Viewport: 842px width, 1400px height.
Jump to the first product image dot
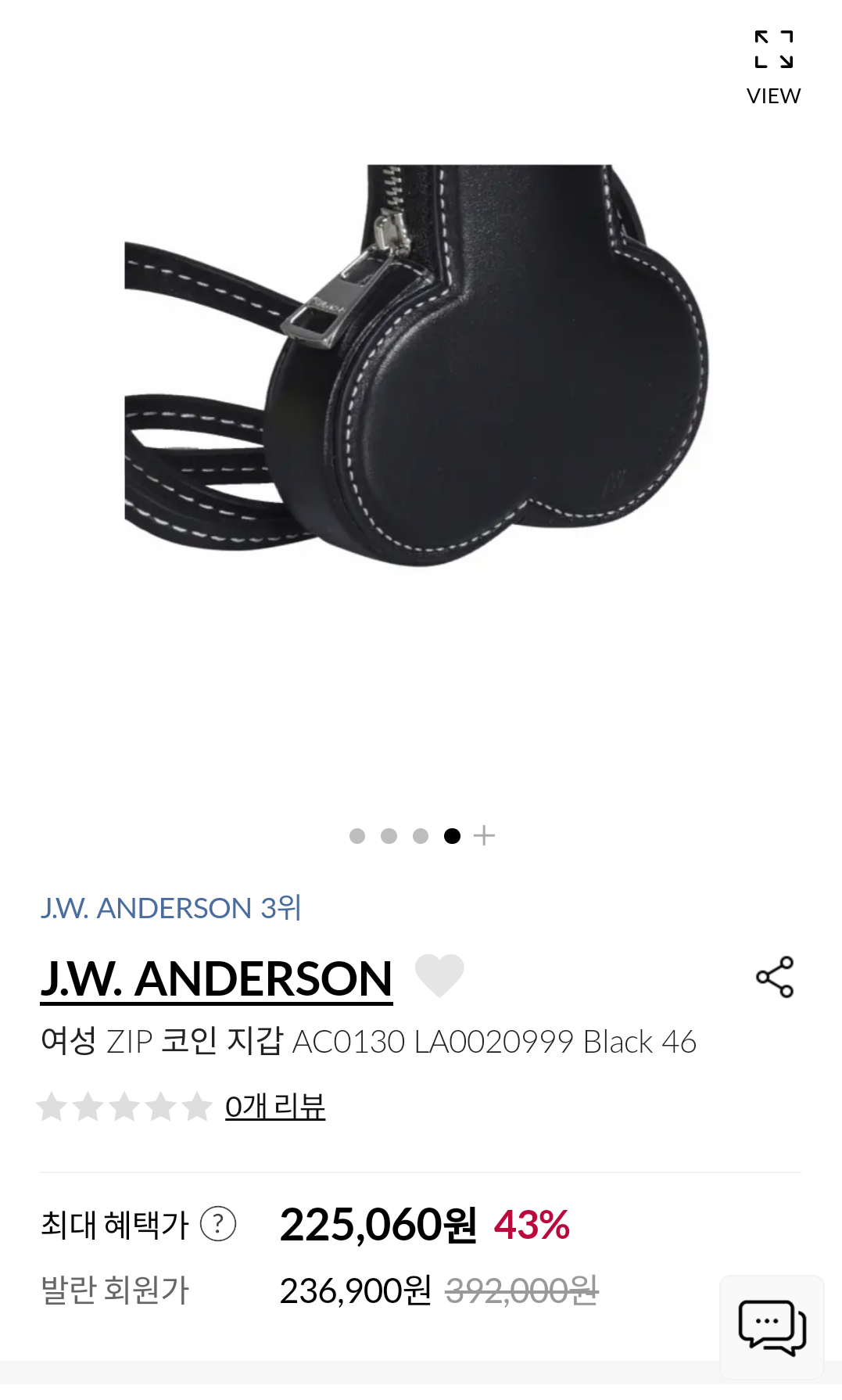click(357, 836)
